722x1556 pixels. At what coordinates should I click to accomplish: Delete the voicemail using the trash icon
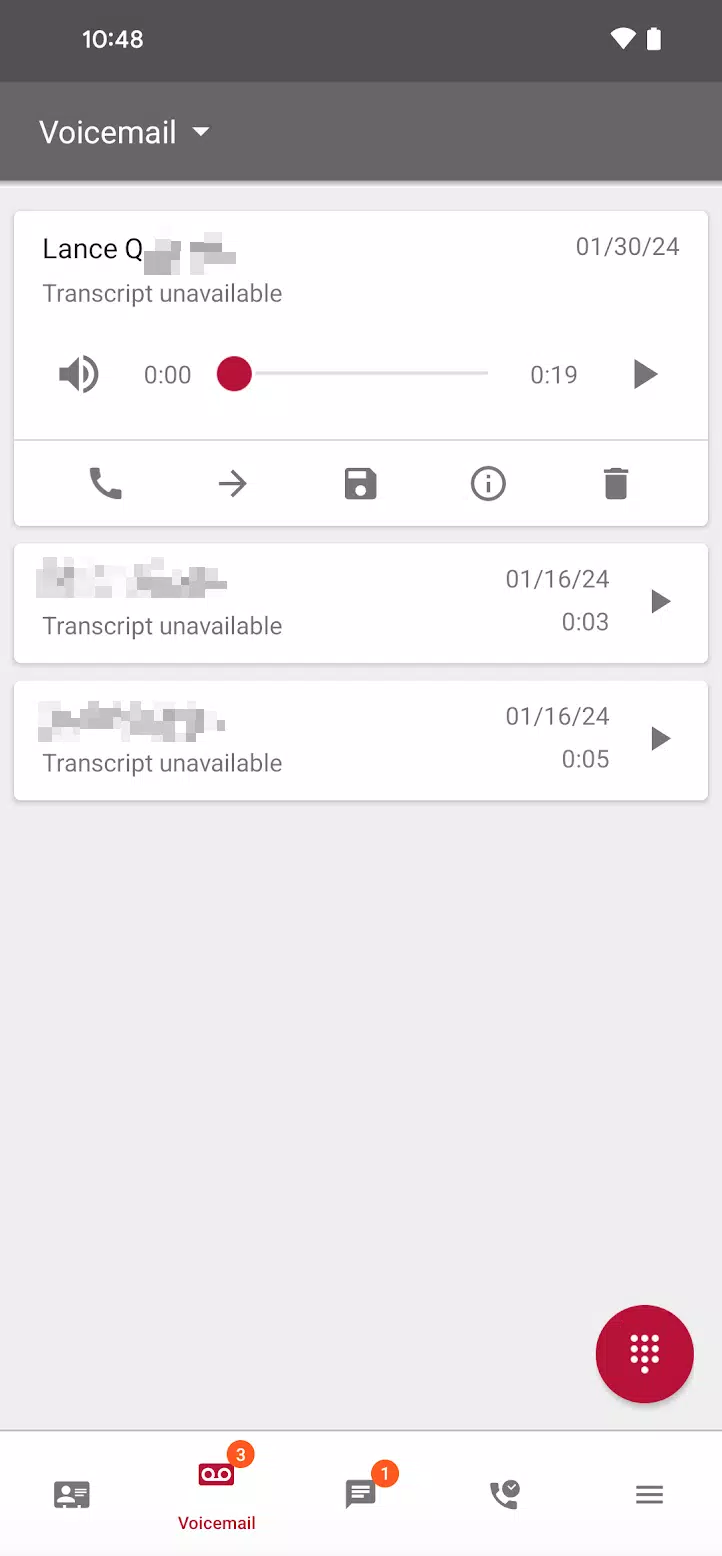tap(616, 484)
